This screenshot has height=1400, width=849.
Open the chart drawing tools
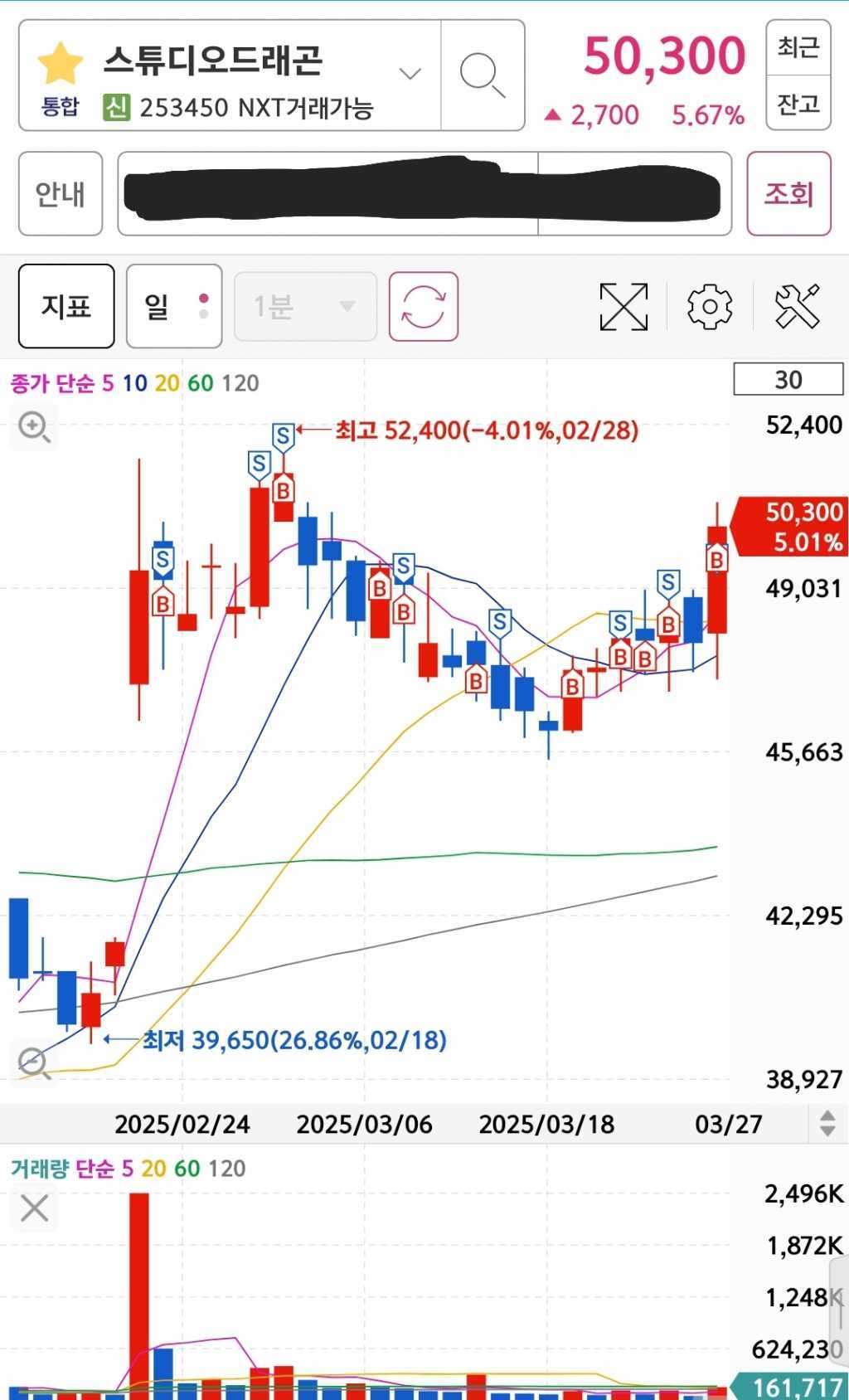pyautogui.click(x=797, y=306)
